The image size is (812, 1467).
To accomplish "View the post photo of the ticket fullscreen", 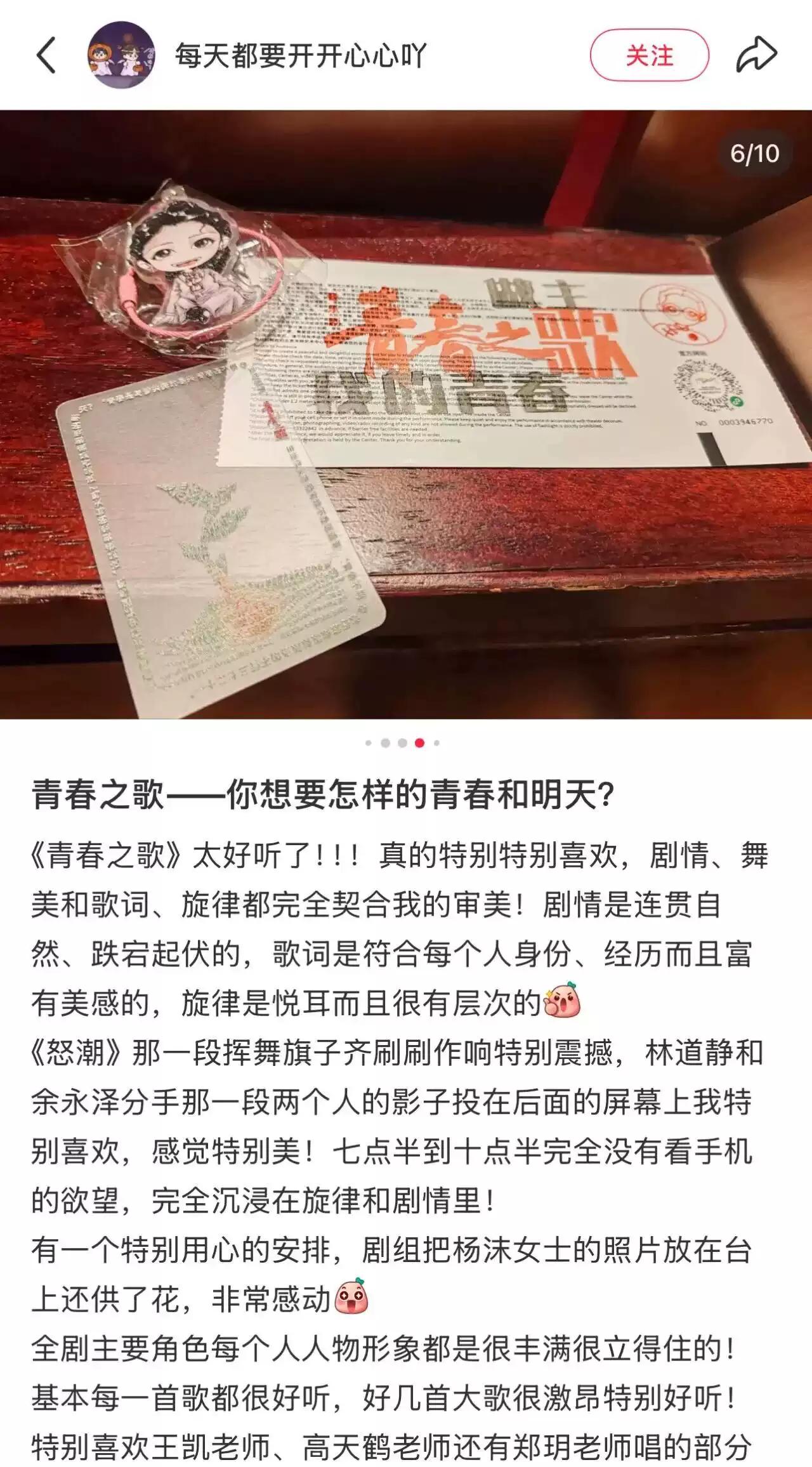I will 406,414.
